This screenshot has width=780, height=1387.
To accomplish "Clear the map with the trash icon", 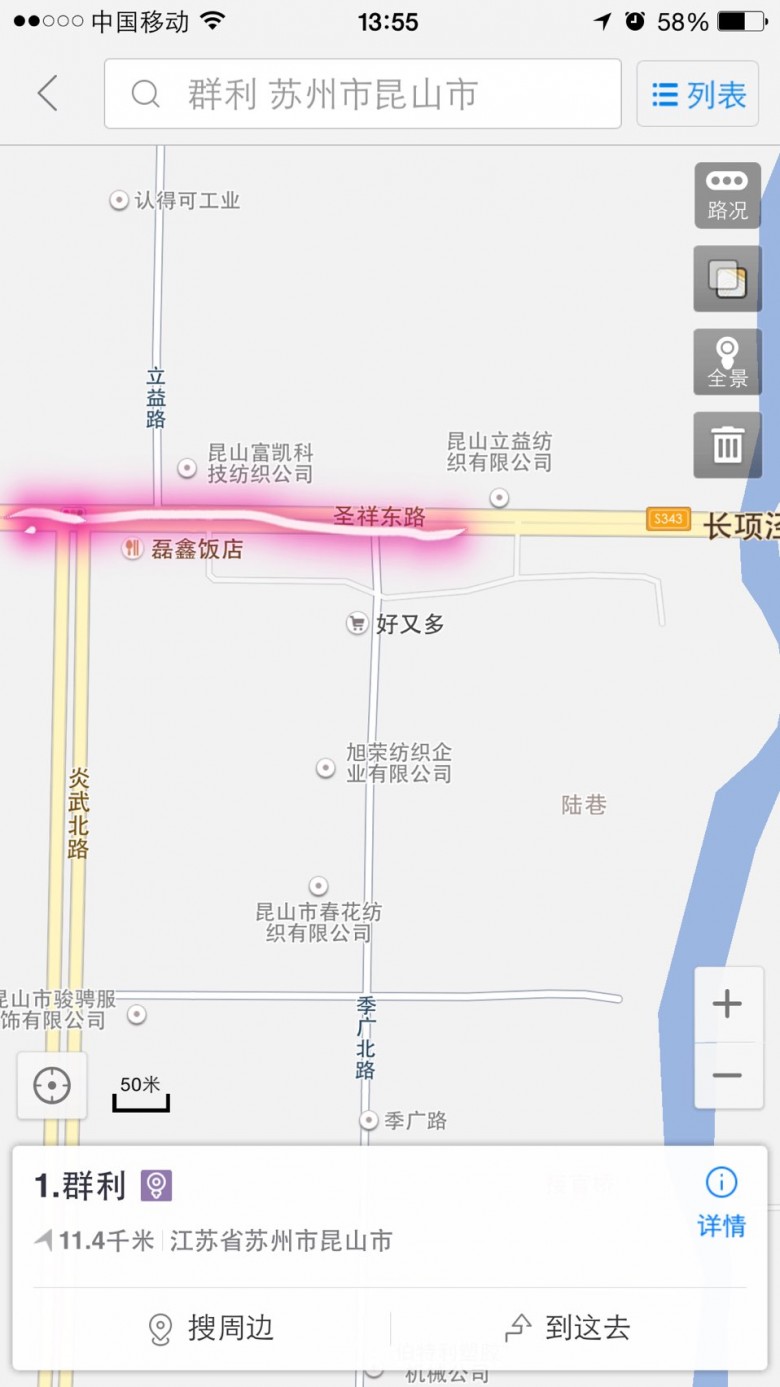I will (x=727, y=445).
